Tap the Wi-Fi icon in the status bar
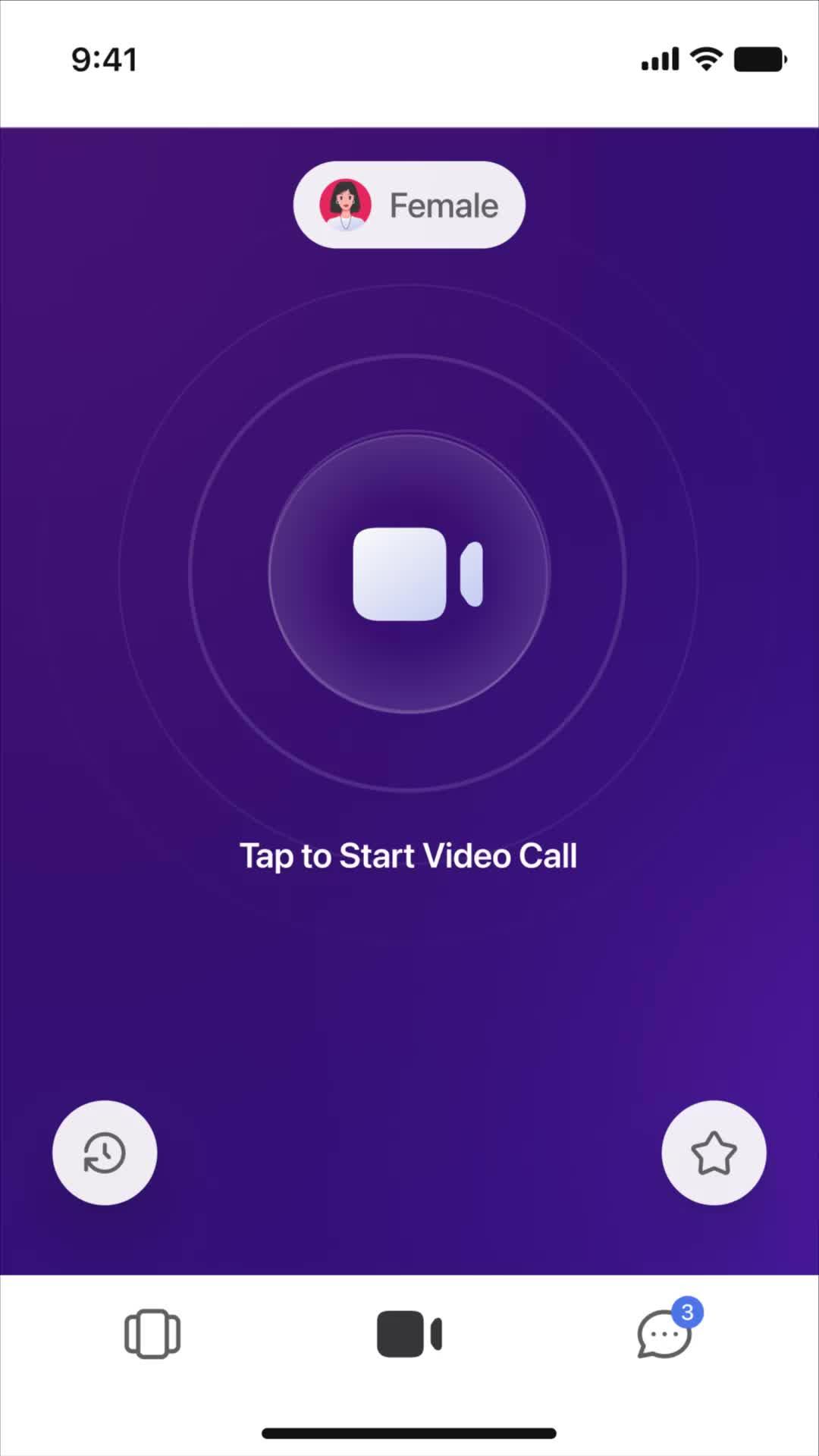The width and height of the screenshot is (819, 1456). 705,58
